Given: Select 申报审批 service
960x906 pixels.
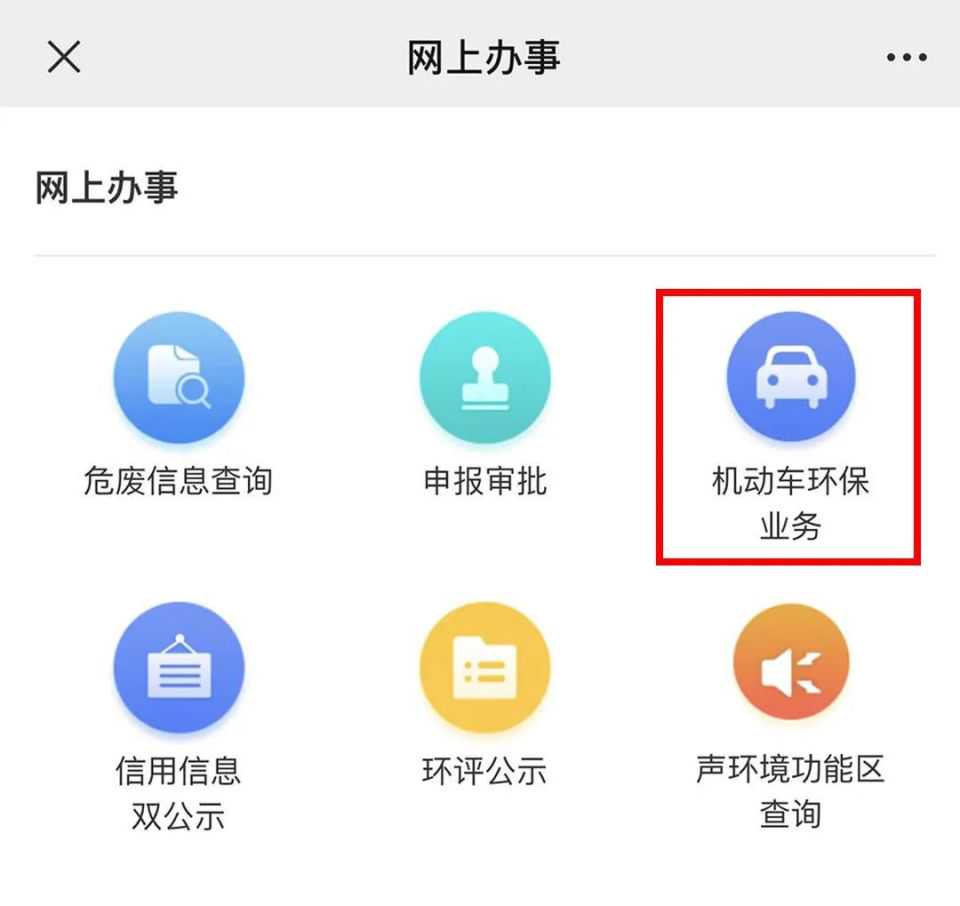Looking at the screenshot, I should click(485, 380).
